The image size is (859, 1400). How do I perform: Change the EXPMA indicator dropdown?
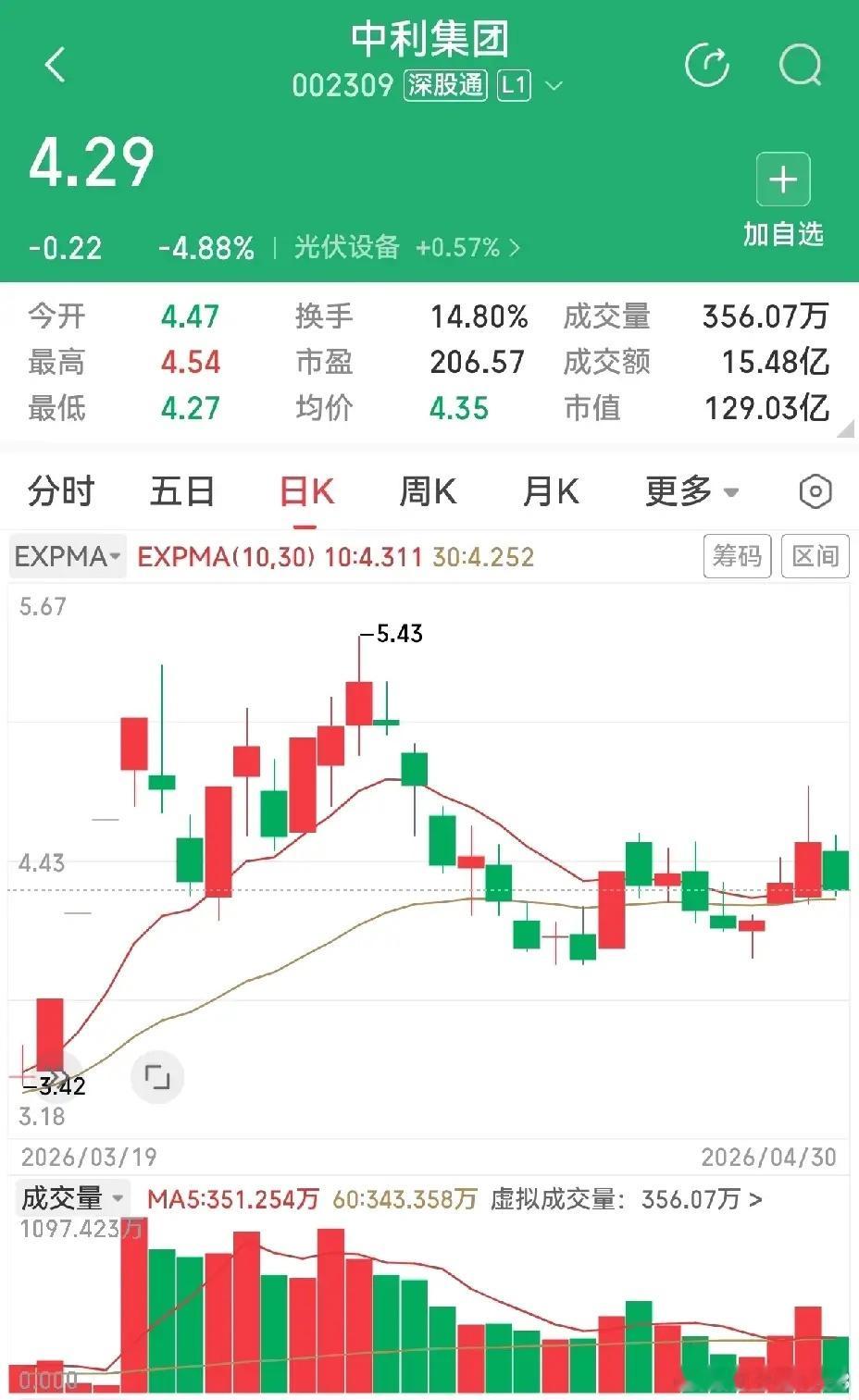pyautogui.click(x=68, y=556)
